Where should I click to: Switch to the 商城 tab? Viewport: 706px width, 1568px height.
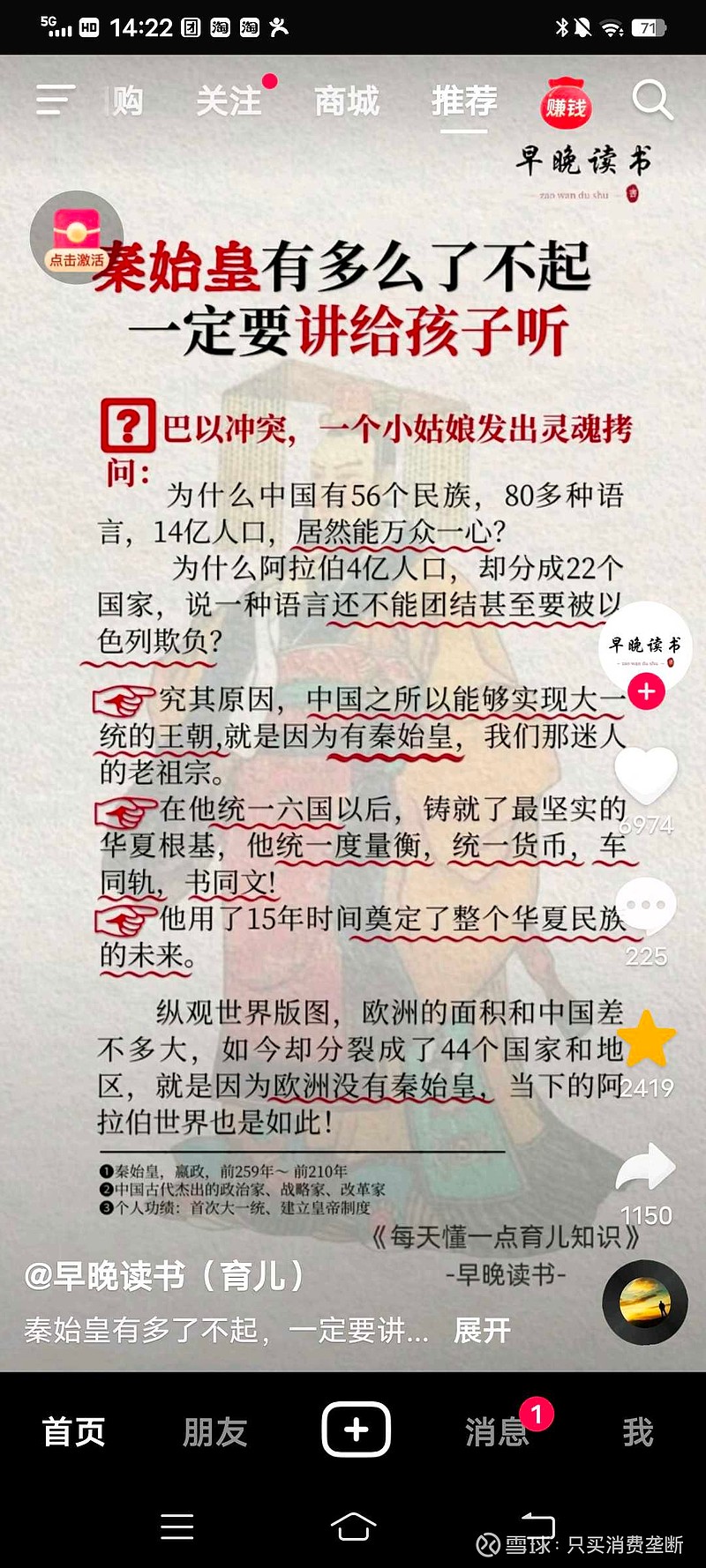[346, 101]
